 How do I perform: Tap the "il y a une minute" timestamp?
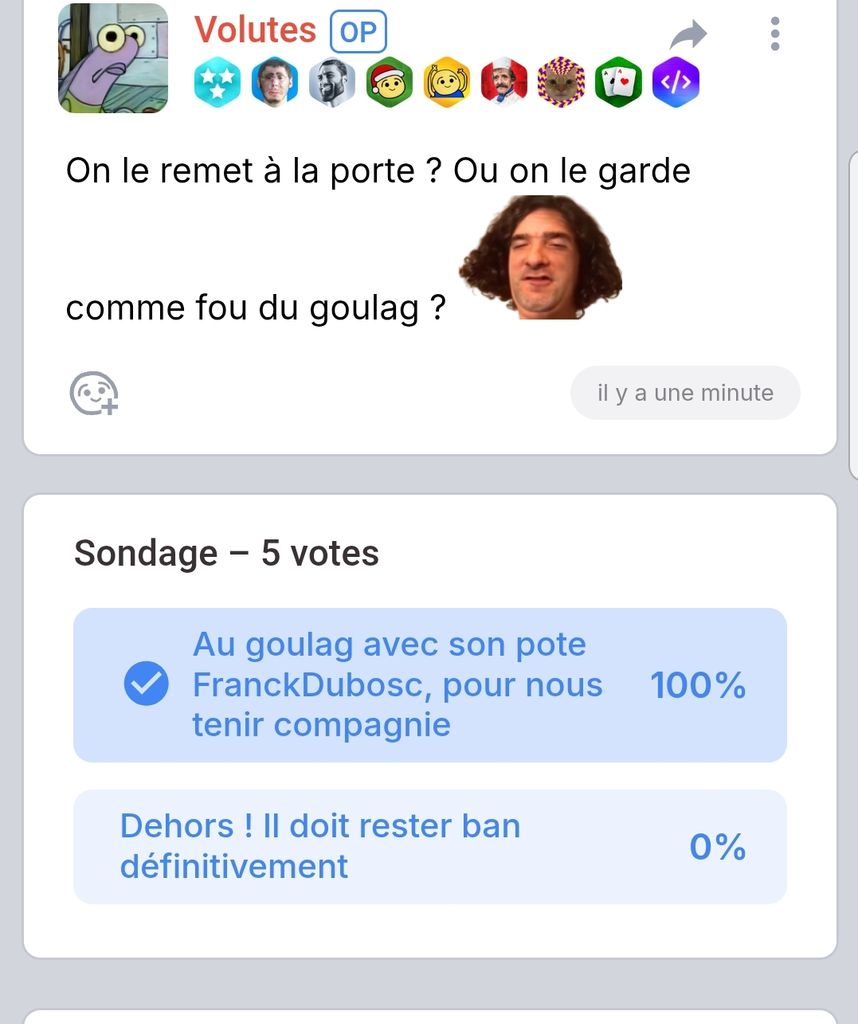click(685, 393)
